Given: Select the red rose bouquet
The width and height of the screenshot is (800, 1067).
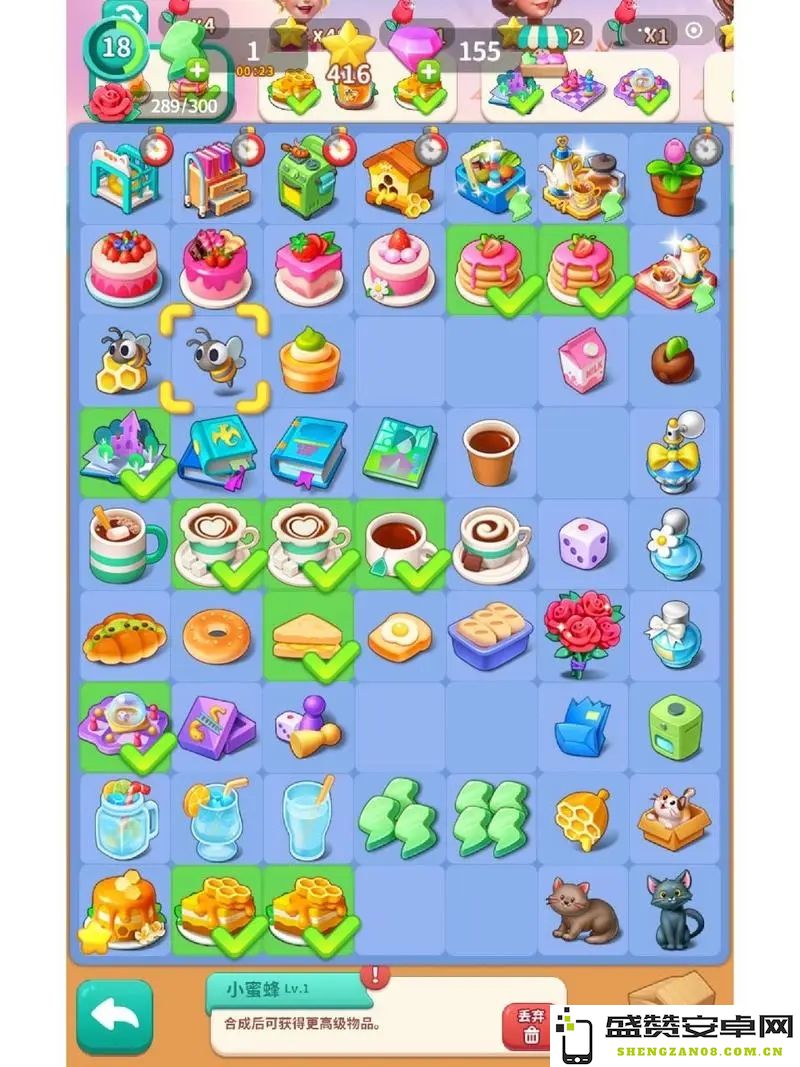Looking at the screenshot, I should pos(582,632).
